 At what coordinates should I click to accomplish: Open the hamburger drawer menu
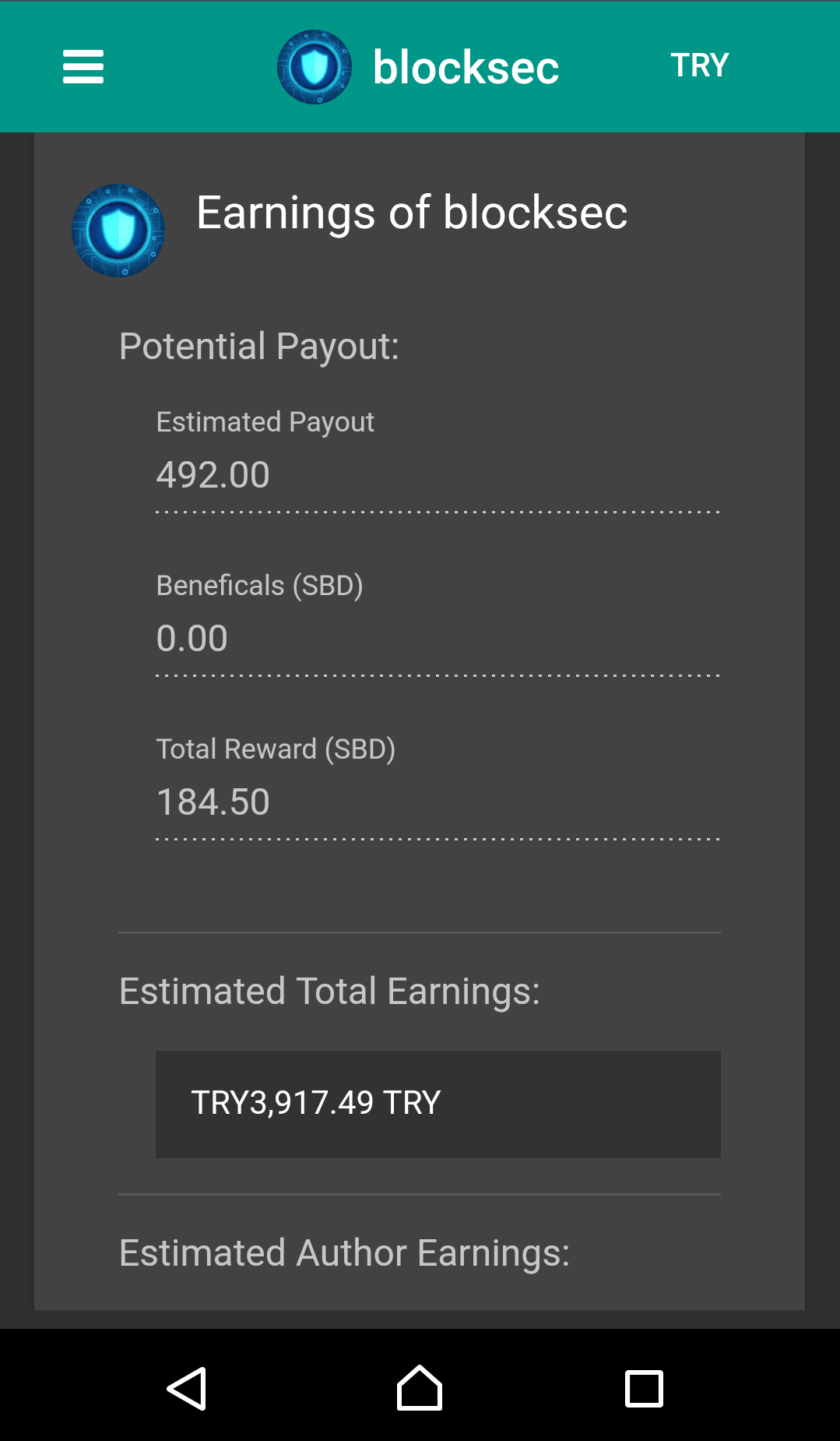click(83, 67)
